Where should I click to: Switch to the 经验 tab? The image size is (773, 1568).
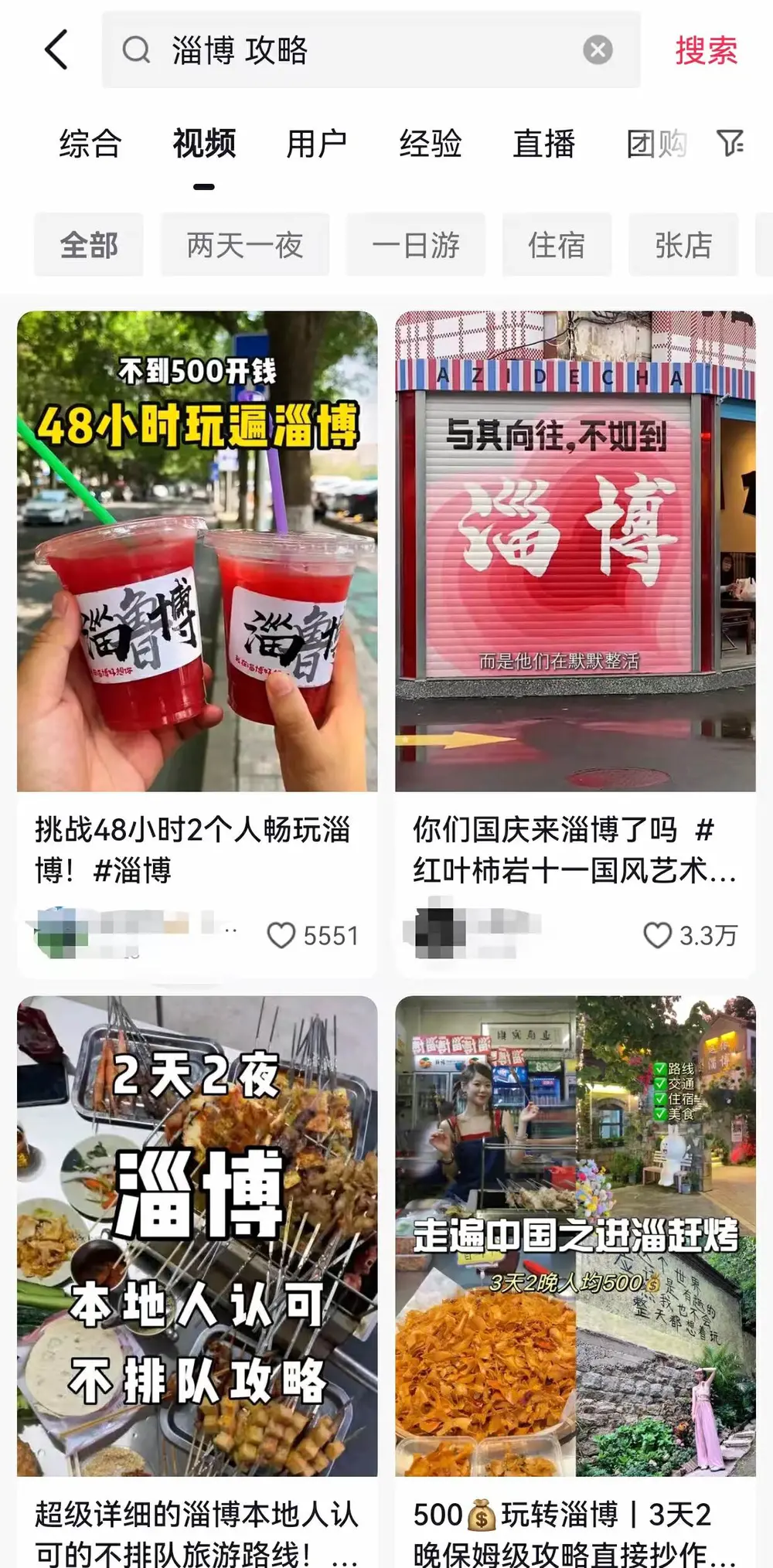(430, 144)
